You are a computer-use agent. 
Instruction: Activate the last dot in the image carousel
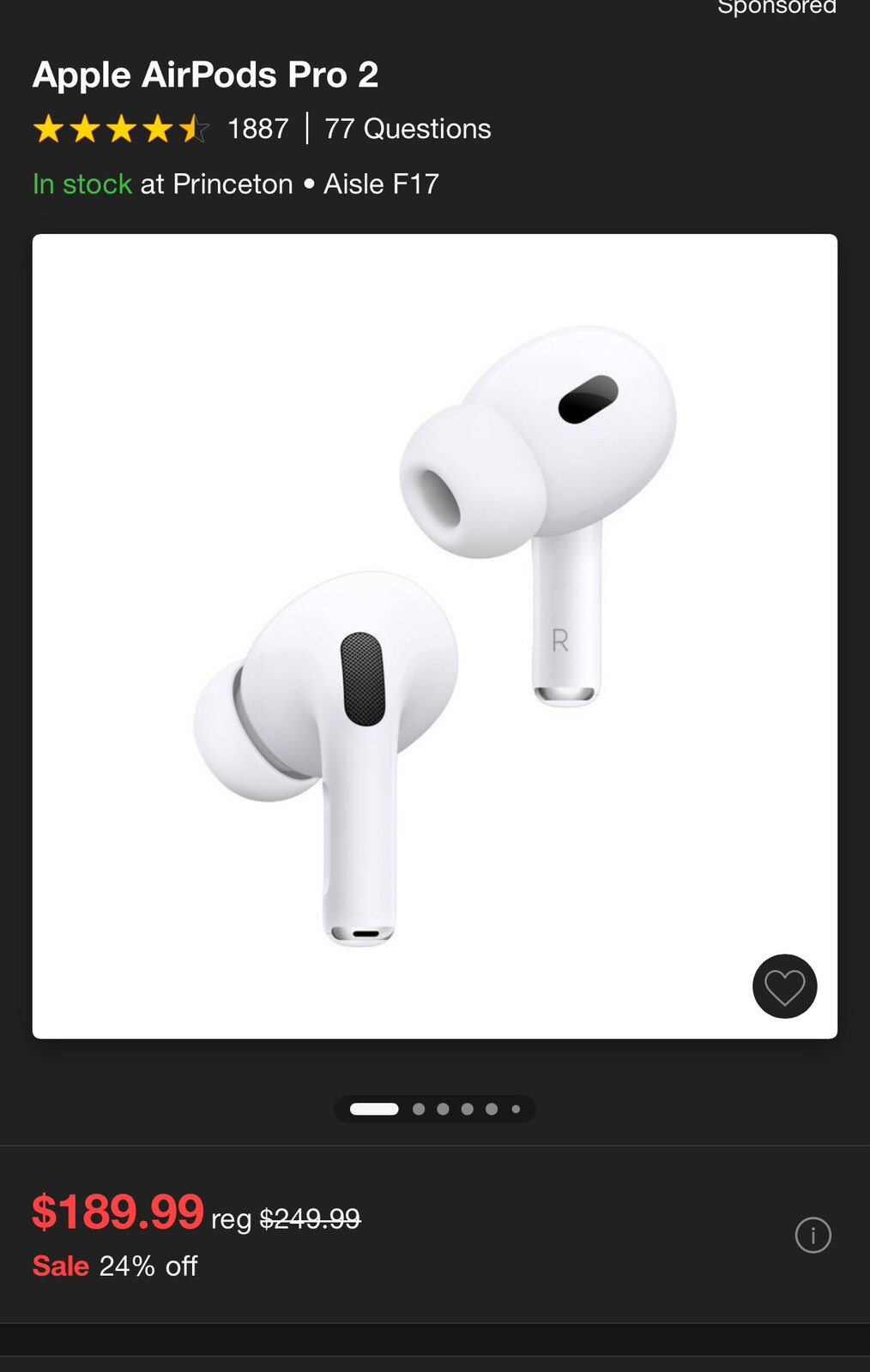coord(517,1109)
